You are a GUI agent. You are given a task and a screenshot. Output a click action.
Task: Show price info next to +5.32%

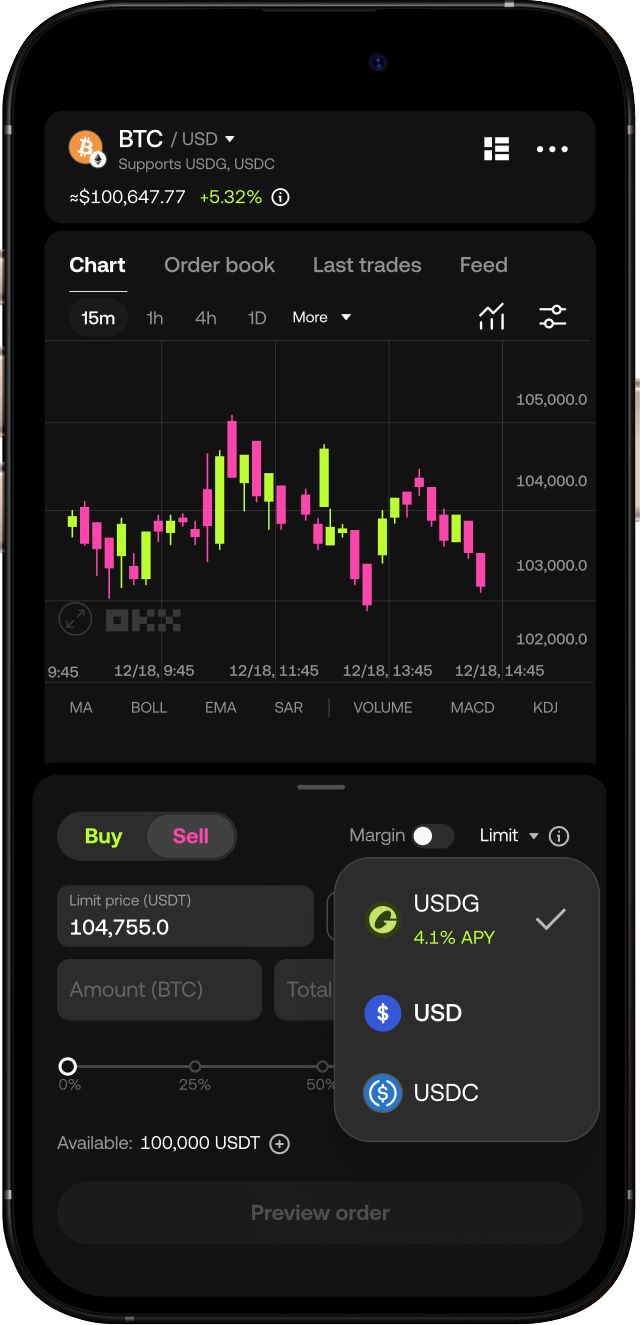[281, 197]
